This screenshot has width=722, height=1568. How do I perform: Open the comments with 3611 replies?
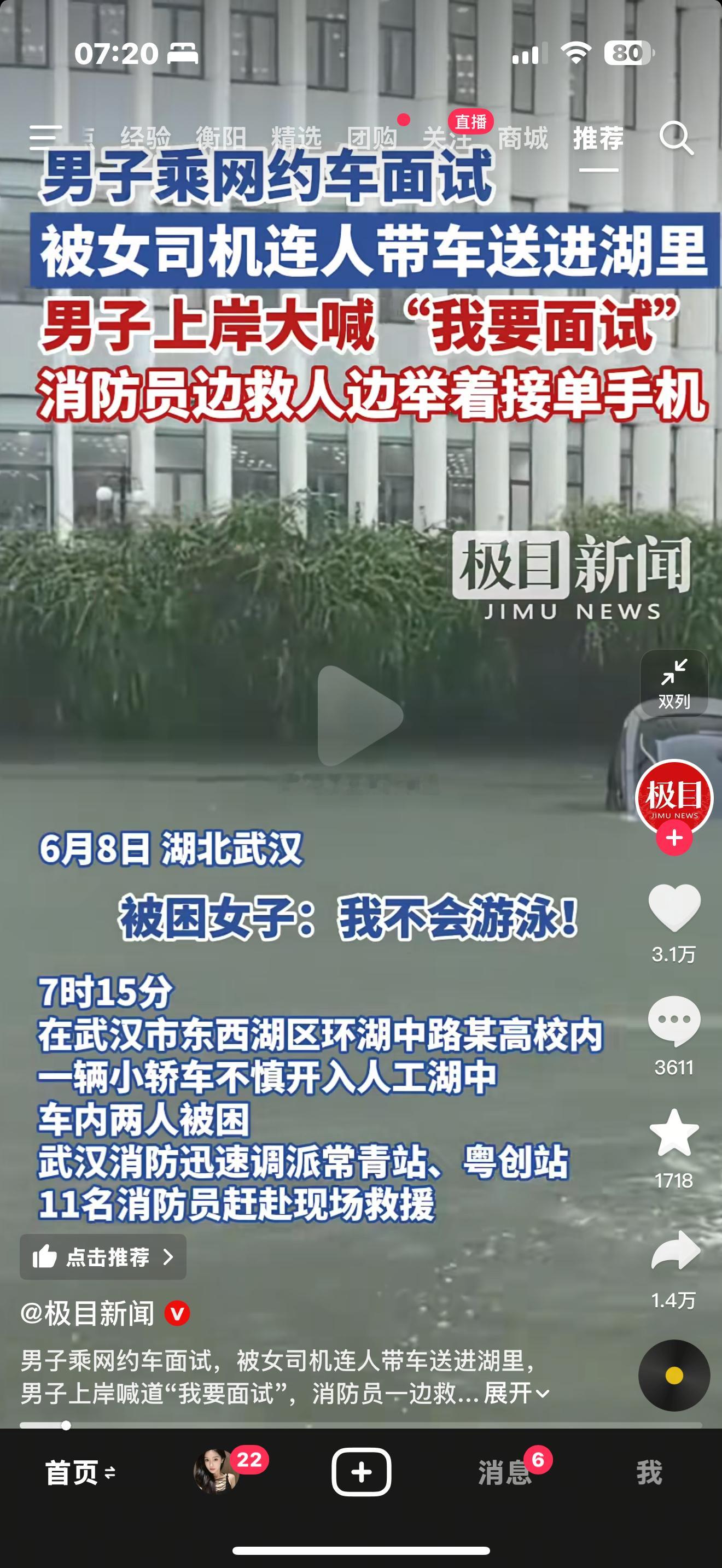coord(674,1021)
